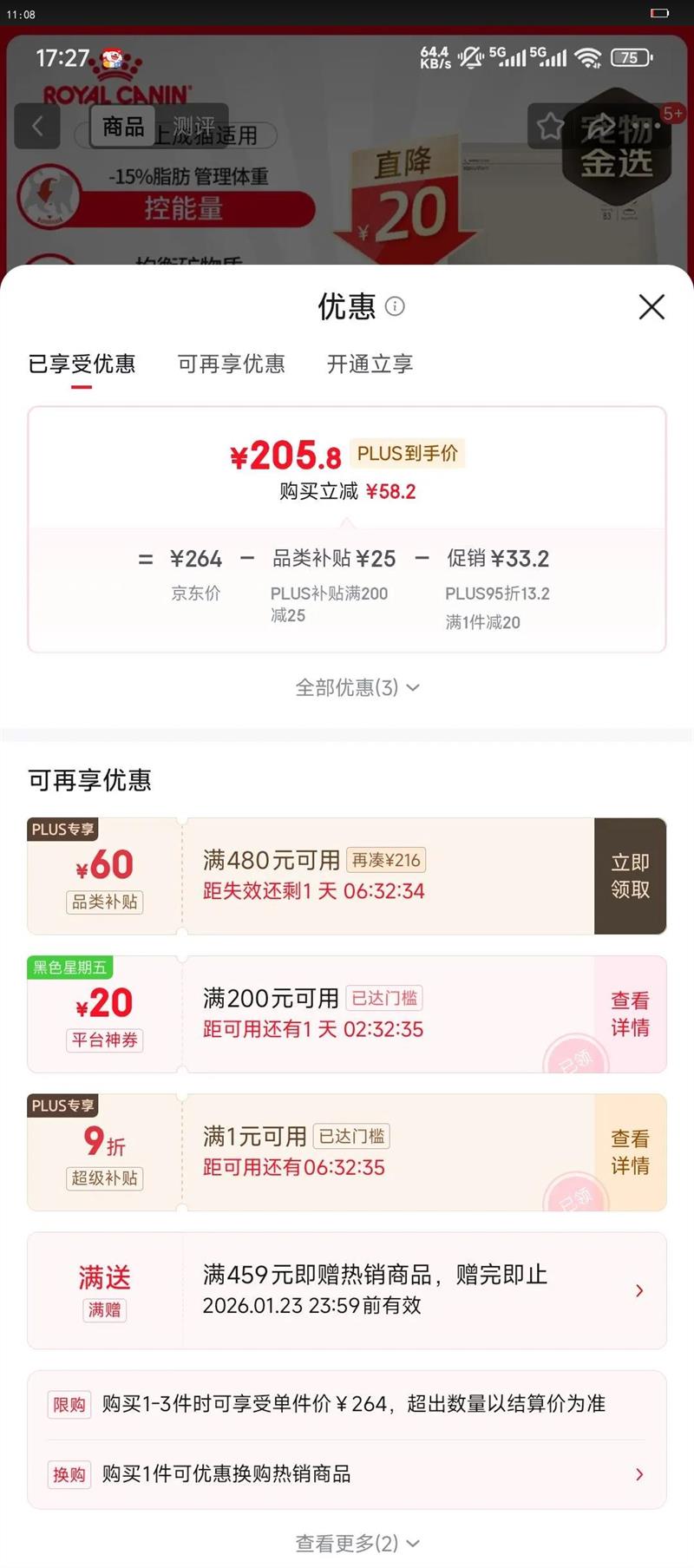
Task: Tap the back arrow at top left
Action: [37, 126]
